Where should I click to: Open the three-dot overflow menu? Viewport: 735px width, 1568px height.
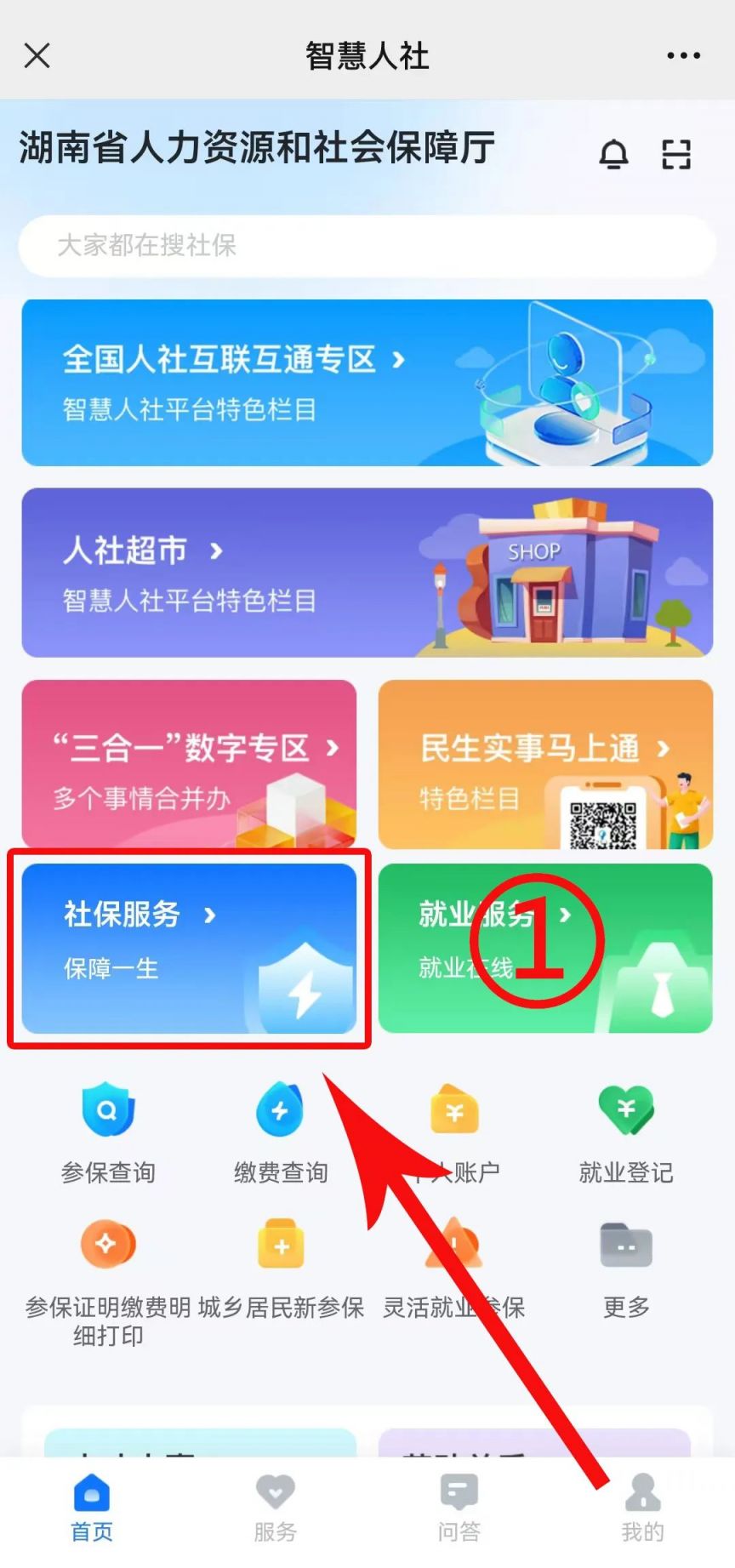[683, 56]
